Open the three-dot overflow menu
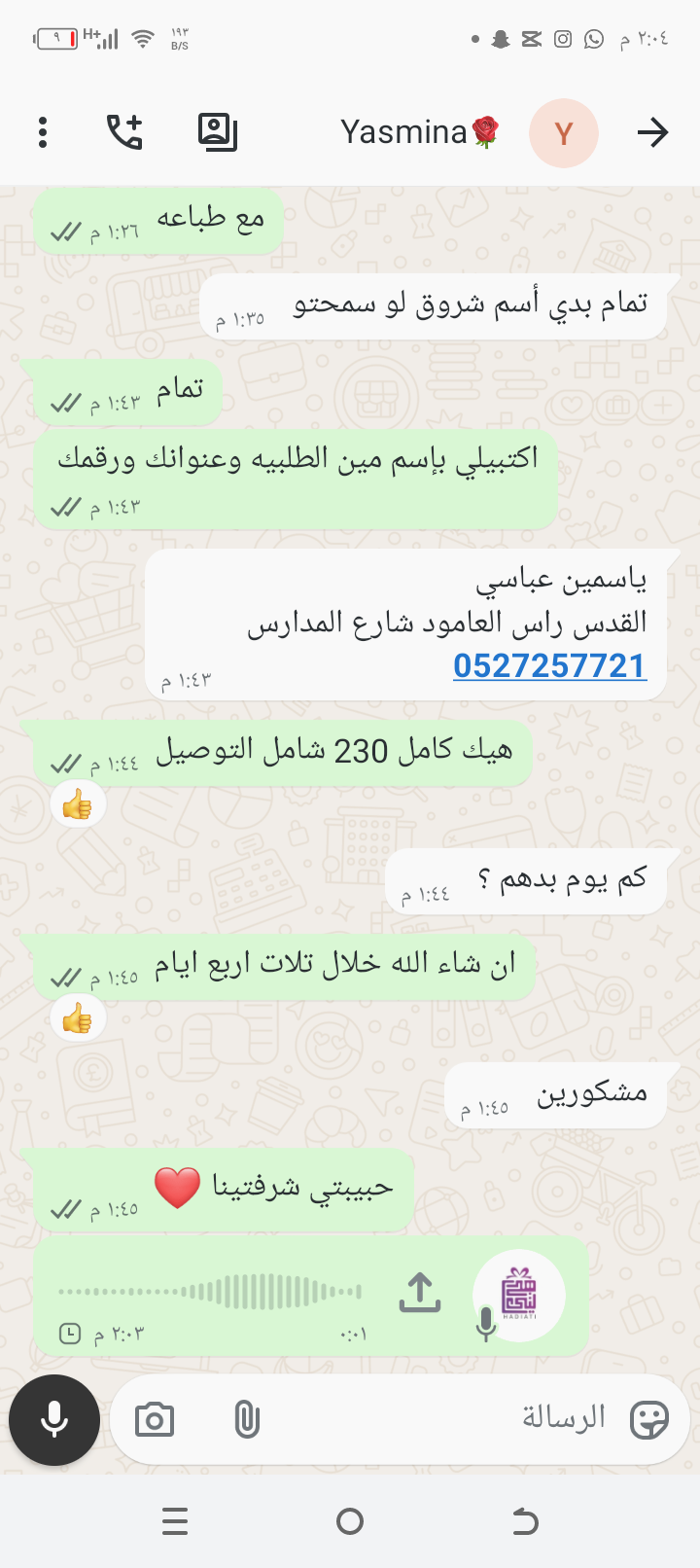Image resolution: width=700 pixels, height=1568 pixels. click(43, 132)
